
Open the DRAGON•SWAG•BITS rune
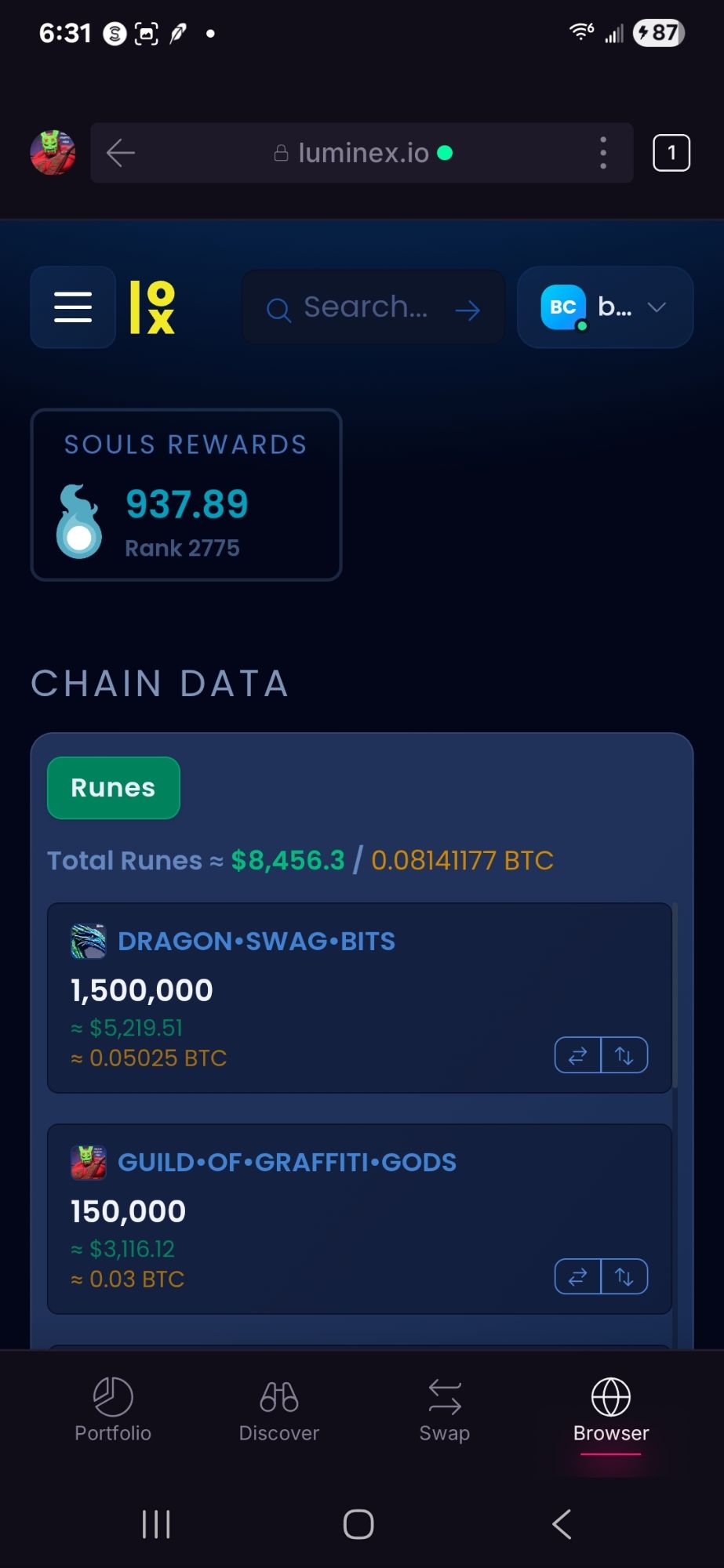pos(256,941)
